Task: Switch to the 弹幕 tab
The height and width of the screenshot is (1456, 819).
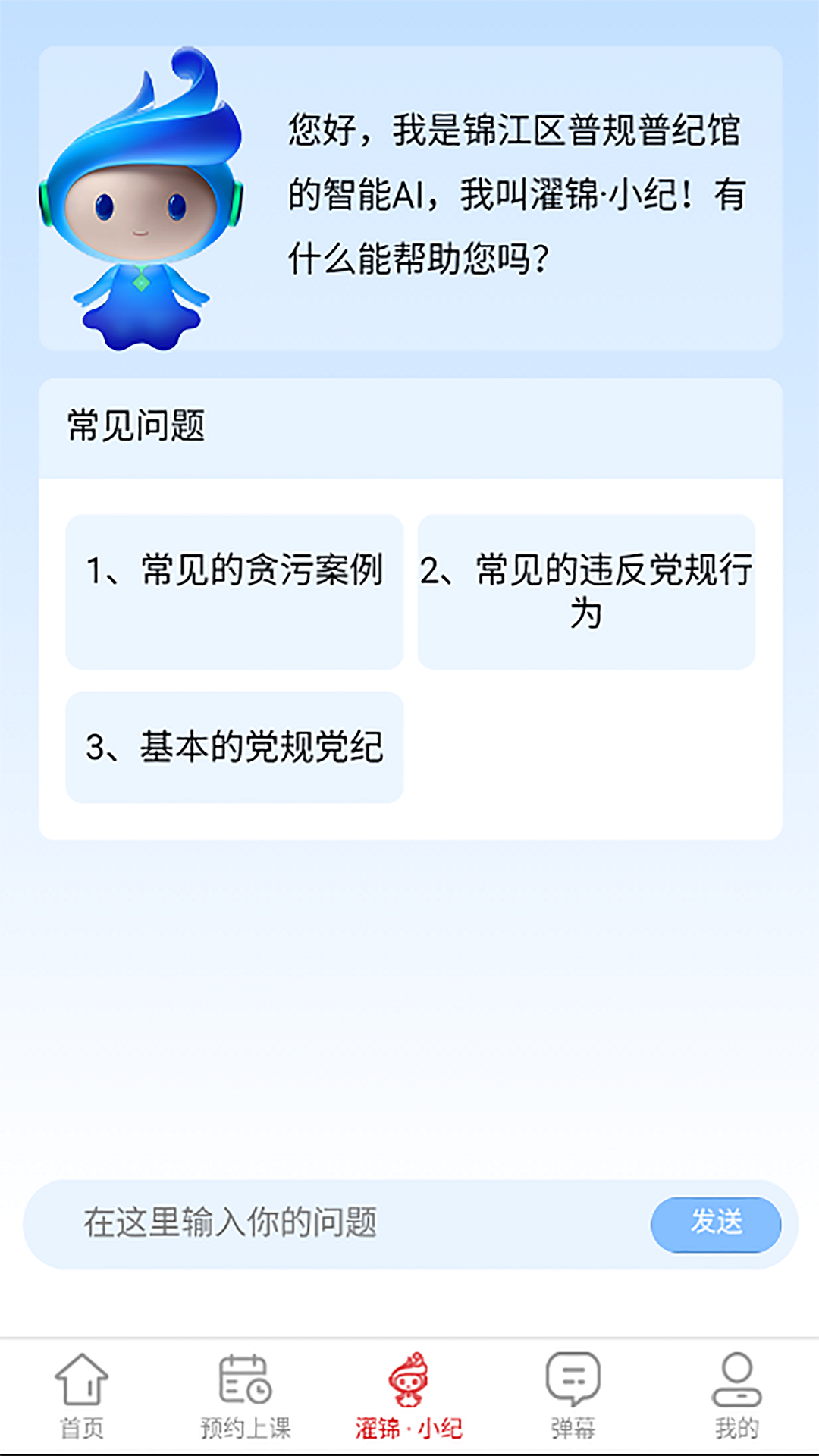Action: point(573,1397)
